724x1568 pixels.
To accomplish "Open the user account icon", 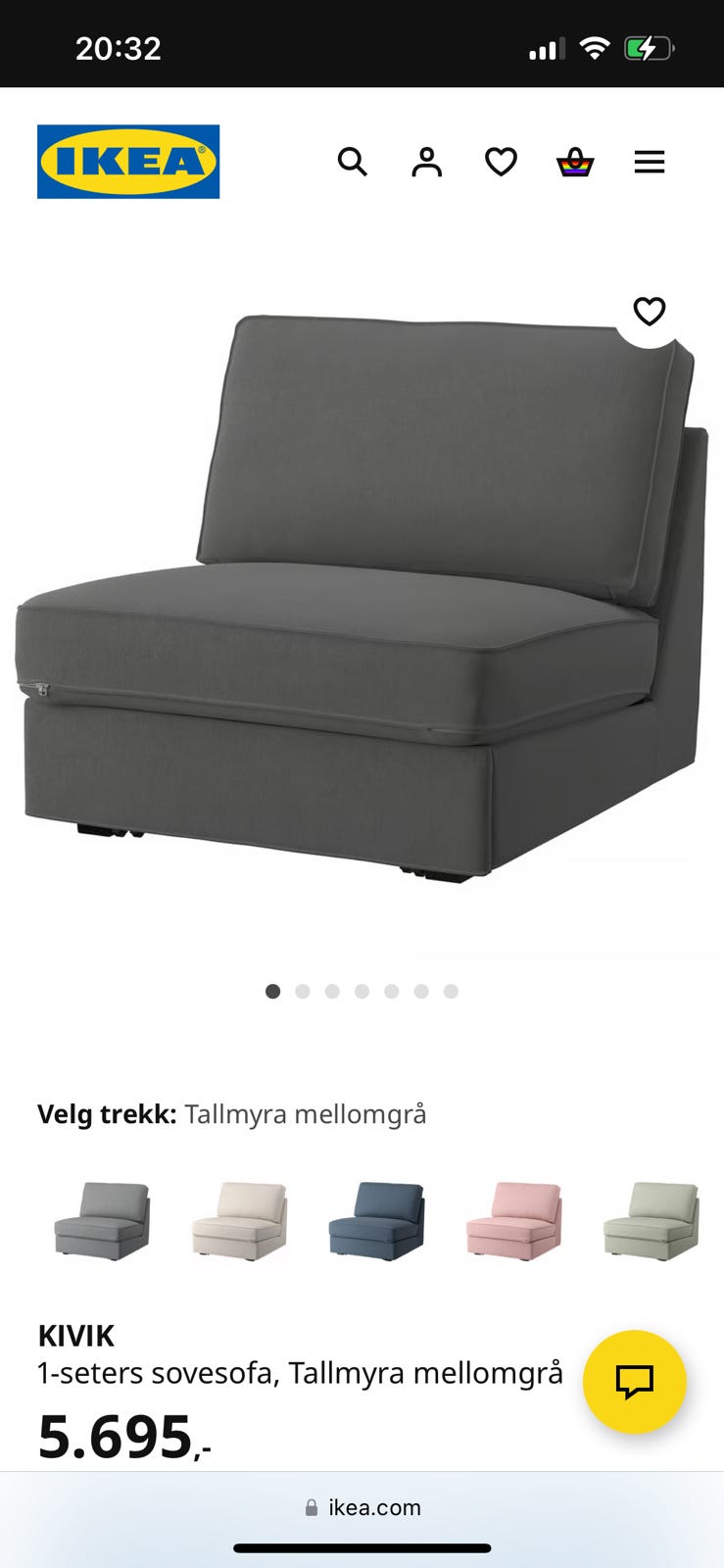I will coord(426,162).
